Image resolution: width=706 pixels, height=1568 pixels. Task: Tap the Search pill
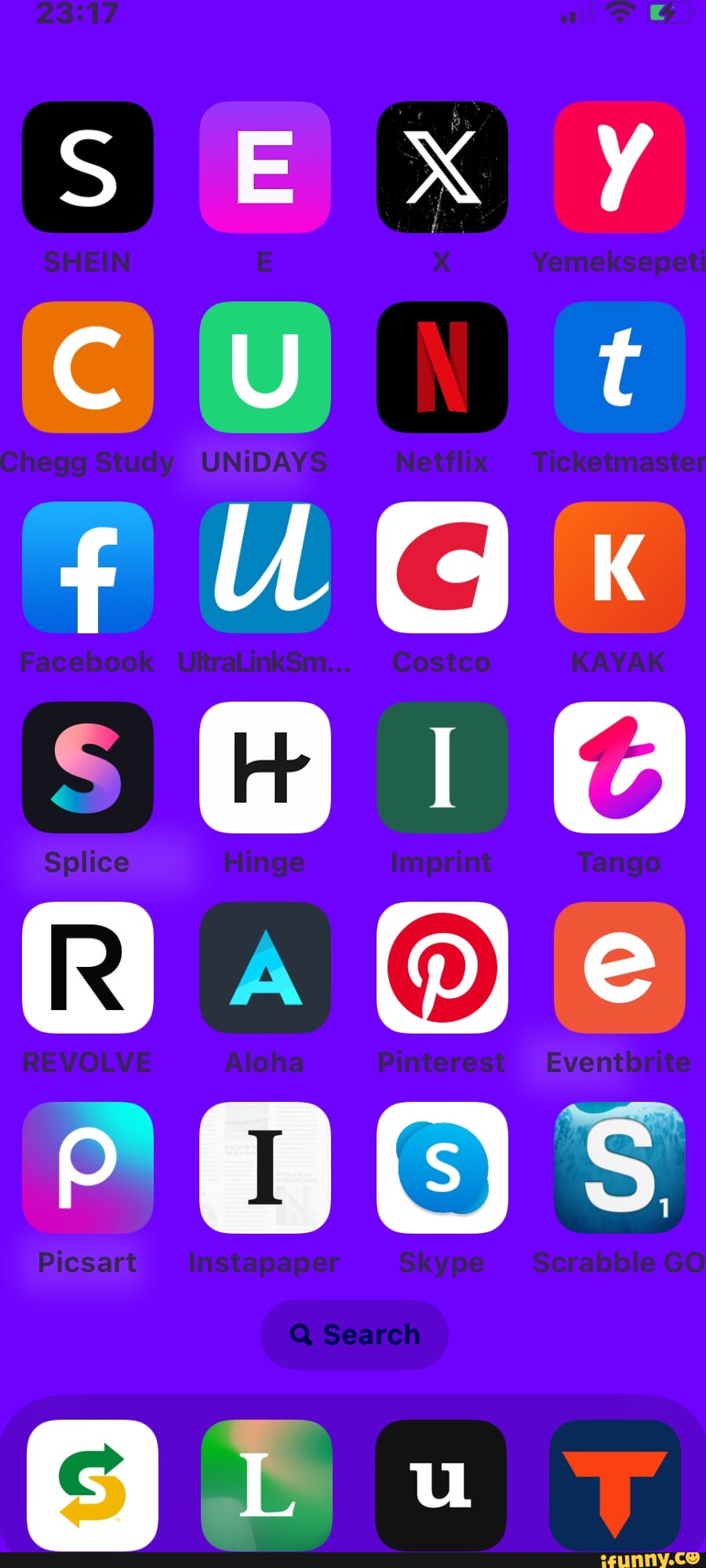[355, 1334]
